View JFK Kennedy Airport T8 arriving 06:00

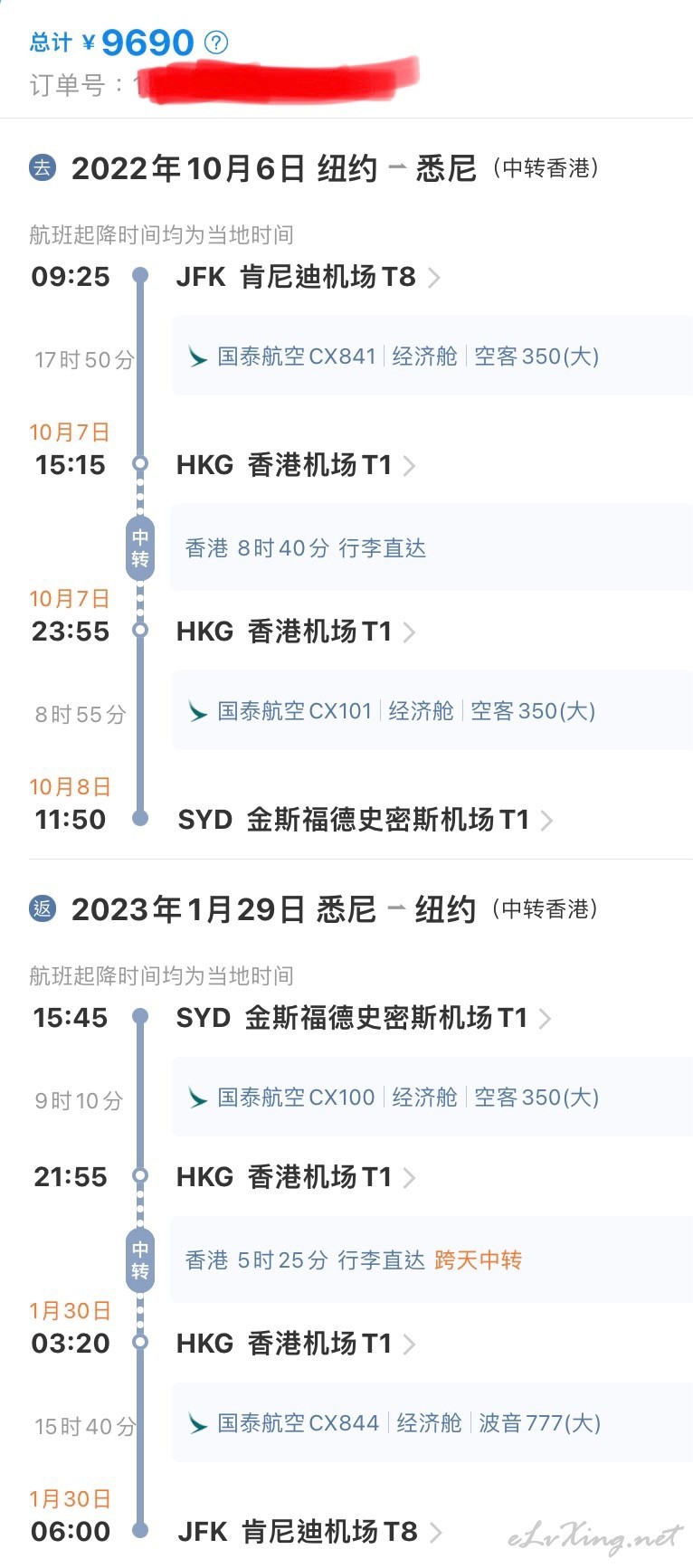(x=309, y=1532)
